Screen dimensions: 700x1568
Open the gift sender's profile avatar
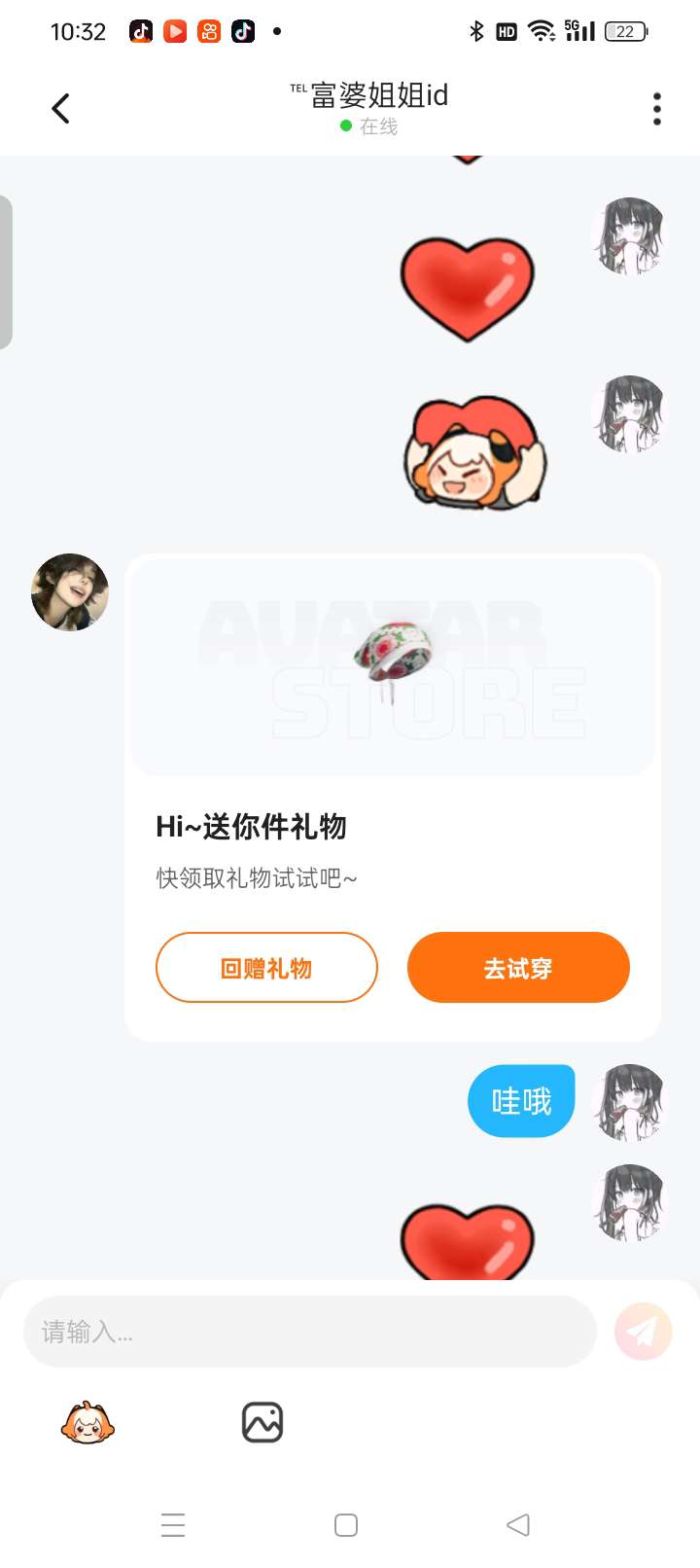click(70, 592)
